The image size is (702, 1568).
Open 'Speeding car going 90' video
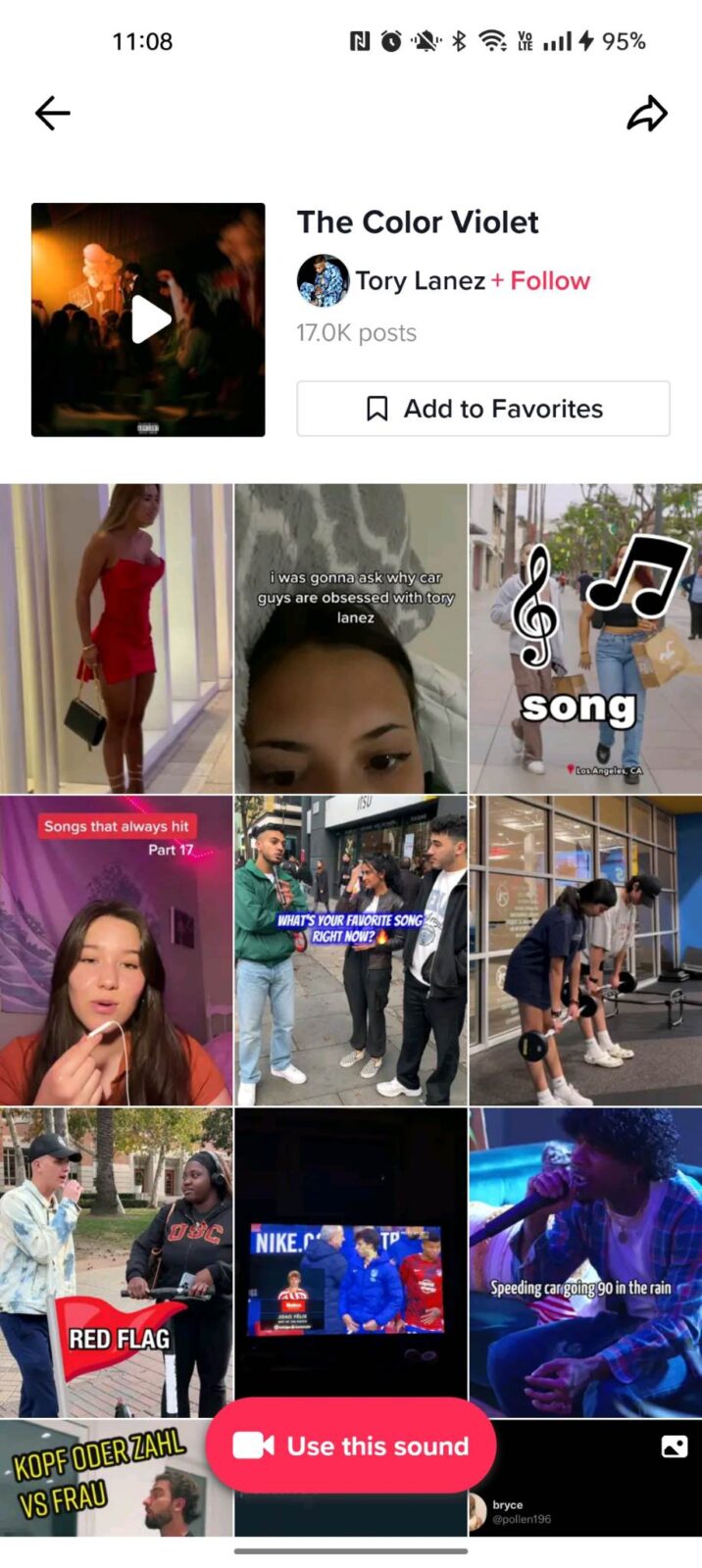point(585,1262)
